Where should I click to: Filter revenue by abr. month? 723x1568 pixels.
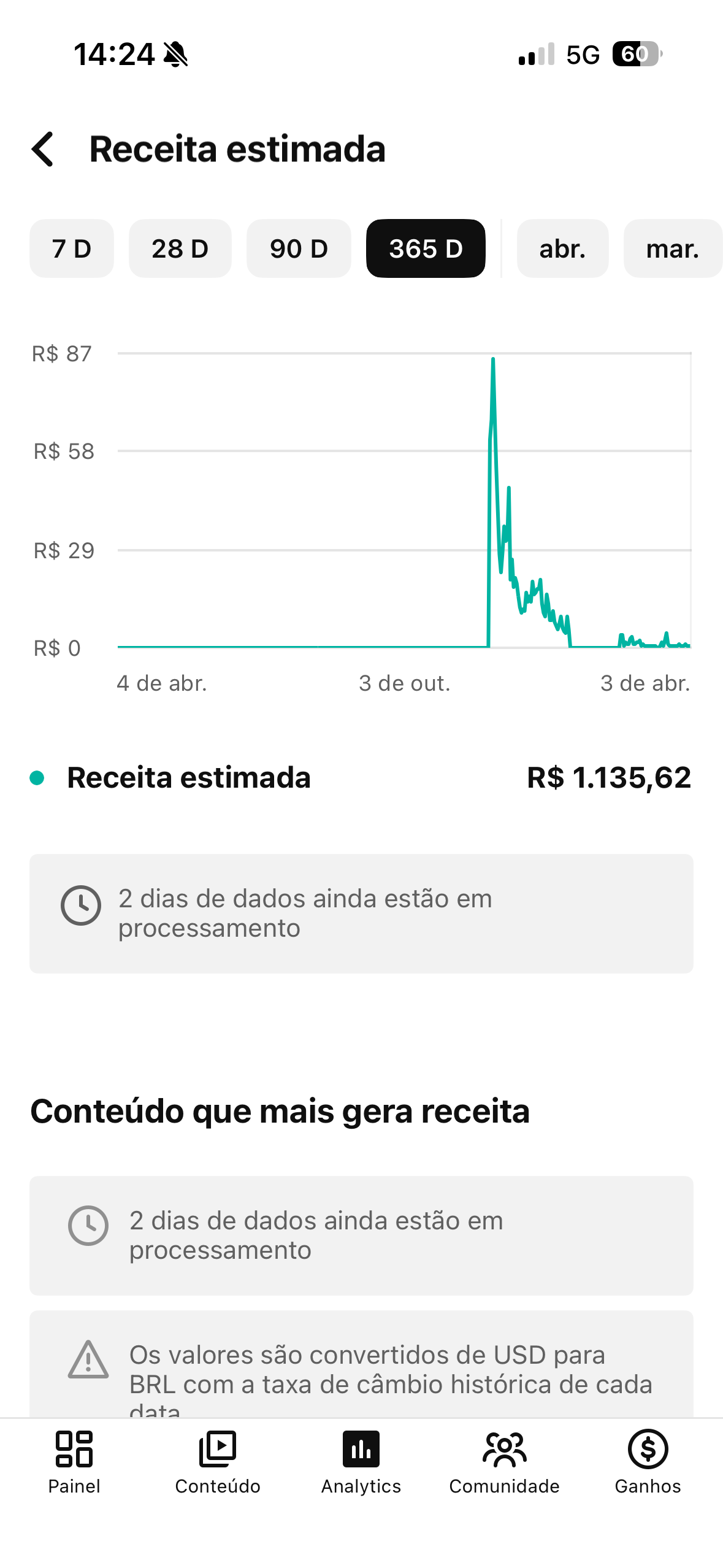pos(562,248)
